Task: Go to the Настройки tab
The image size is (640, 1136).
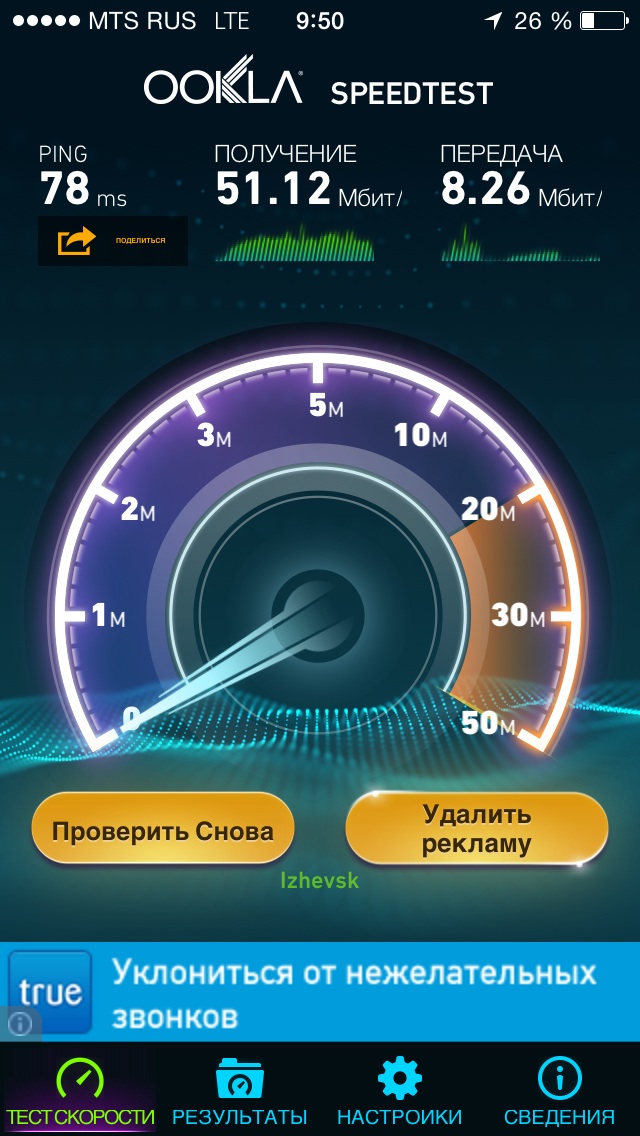Action: point(399,1090)
